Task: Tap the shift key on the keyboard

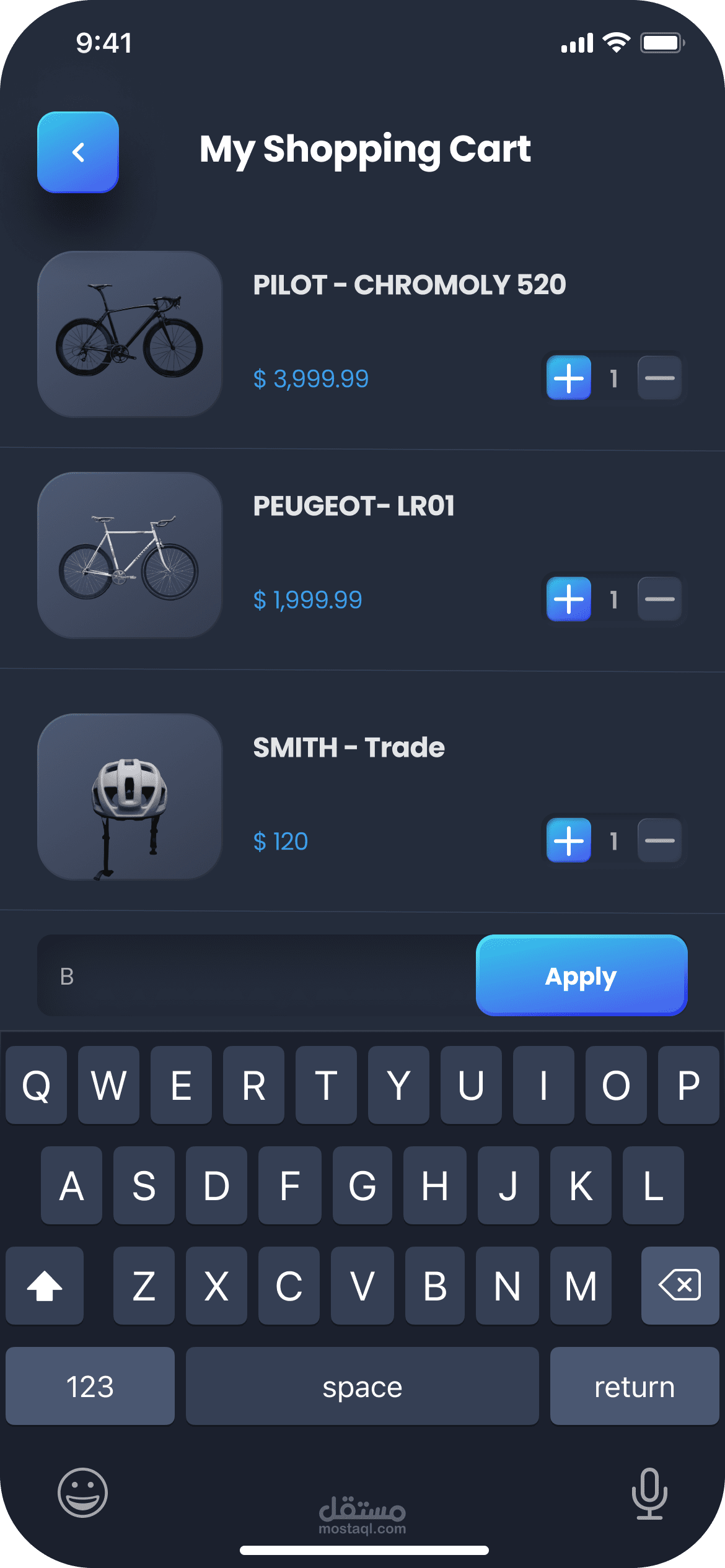Action: coord(45,1286)
